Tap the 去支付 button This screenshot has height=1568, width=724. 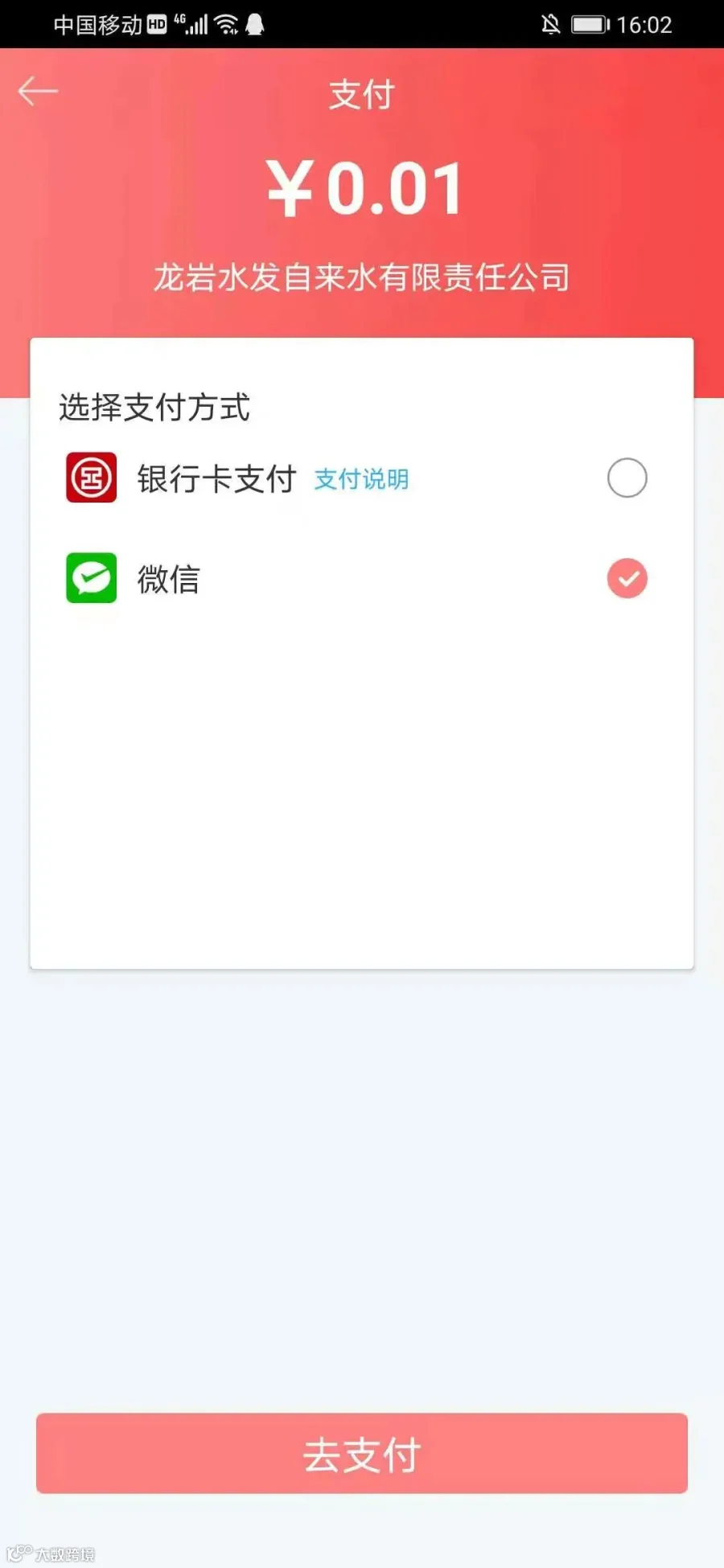tap(362, 1454)
